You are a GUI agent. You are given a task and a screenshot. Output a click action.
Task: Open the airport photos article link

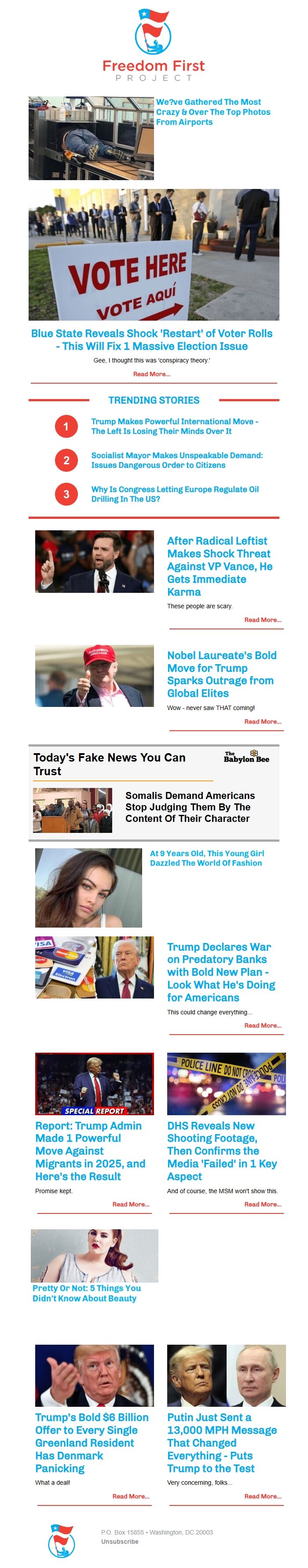point(213,112)
